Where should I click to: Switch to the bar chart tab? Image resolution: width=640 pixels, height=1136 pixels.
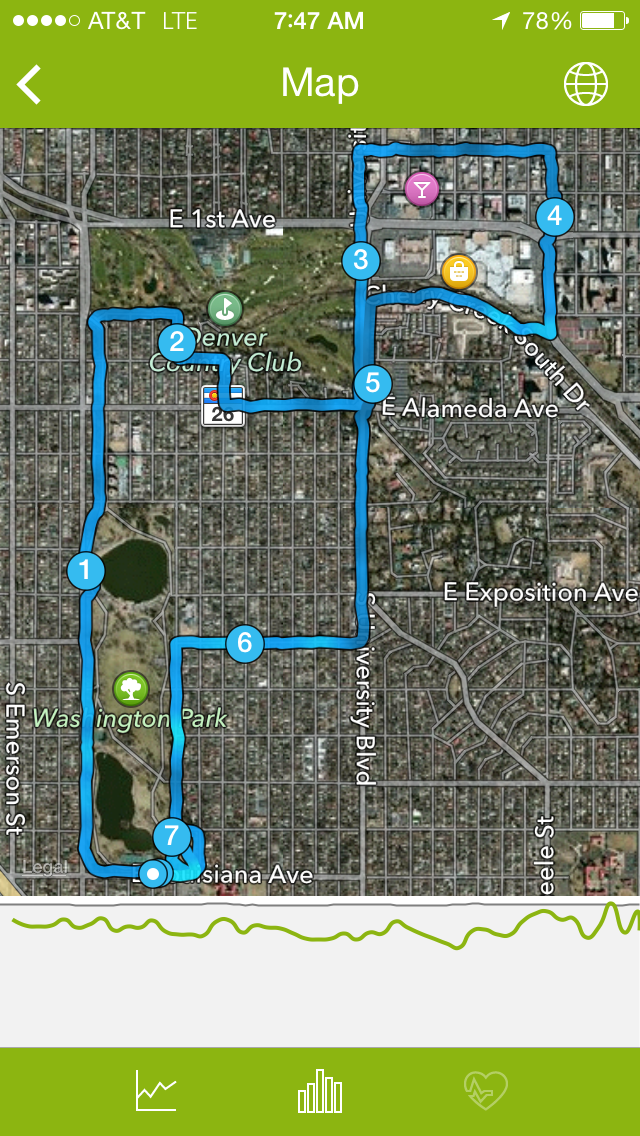click(x=320, y=1091)
